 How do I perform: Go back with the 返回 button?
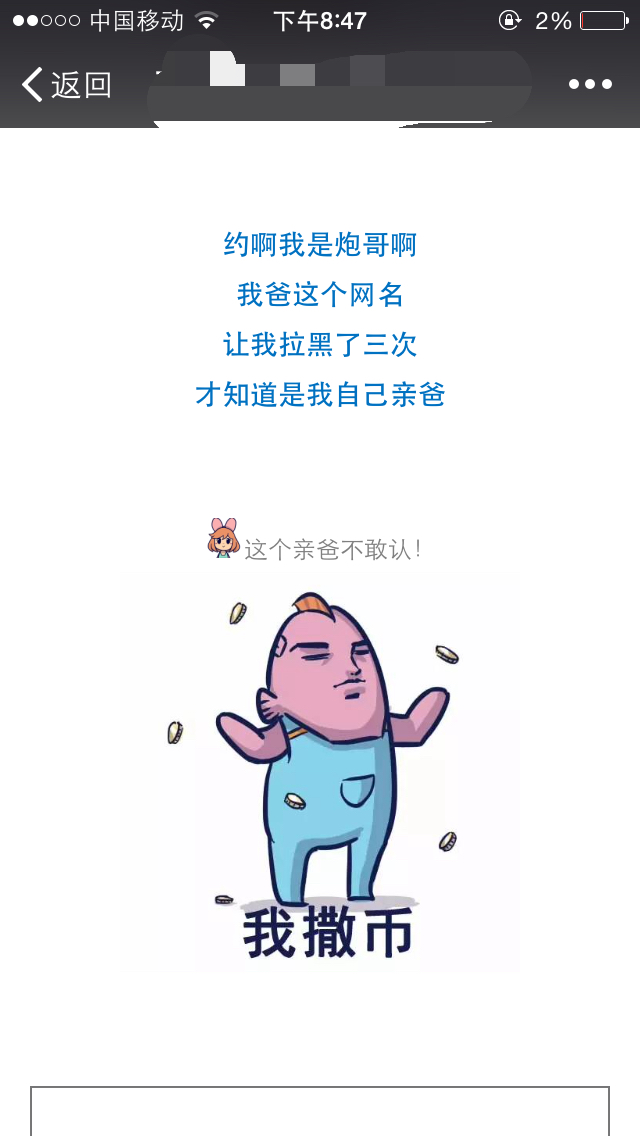pos(66,85)
